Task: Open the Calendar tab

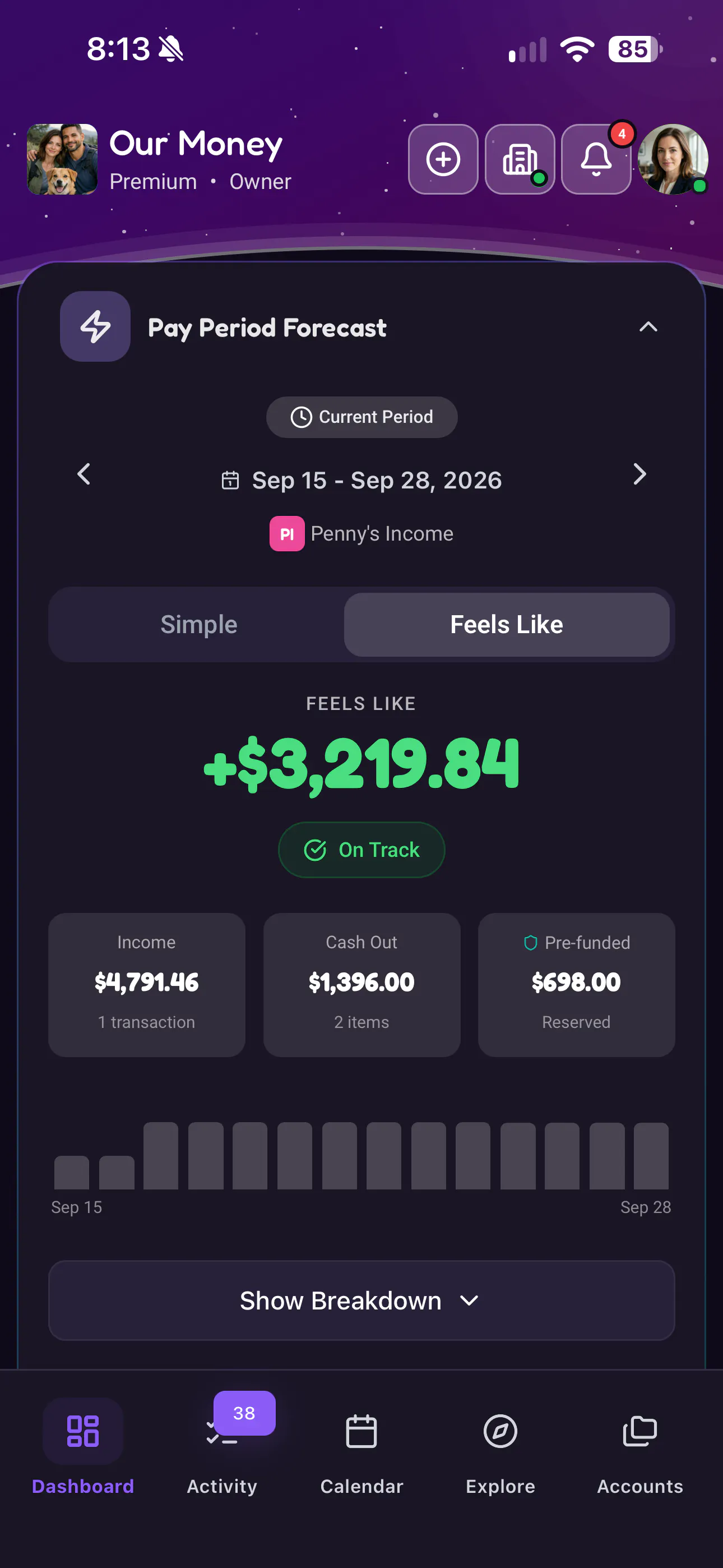Action: click(361, 1454)
